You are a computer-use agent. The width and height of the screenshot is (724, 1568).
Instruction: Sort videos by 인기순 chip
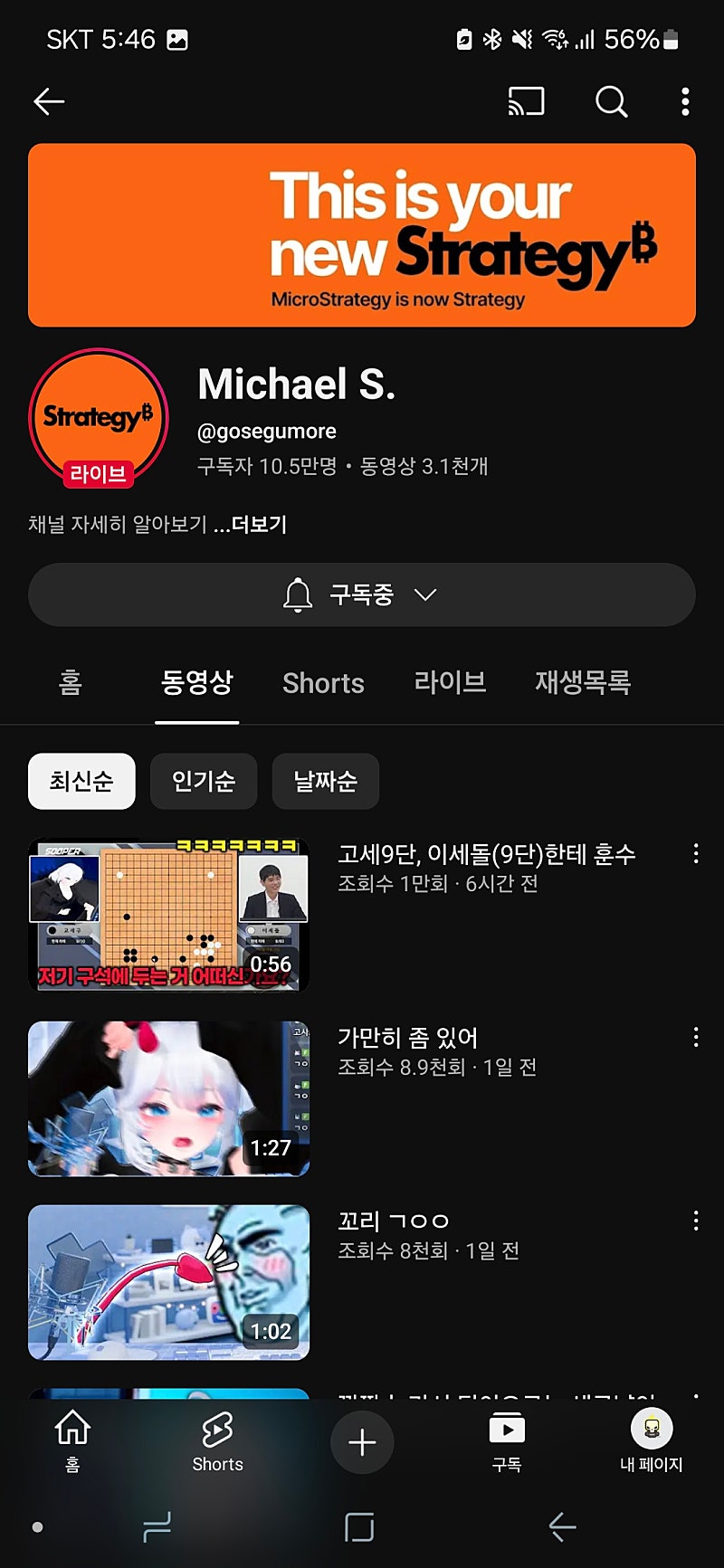[204, 781]
